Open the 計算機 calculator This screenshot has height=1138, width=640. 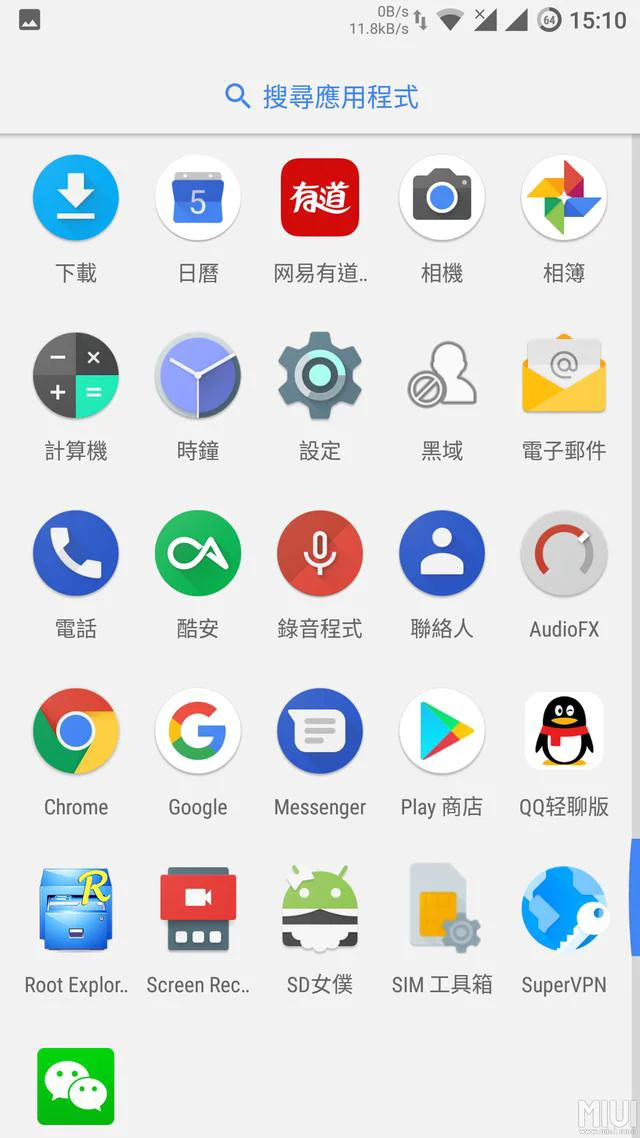76,376
